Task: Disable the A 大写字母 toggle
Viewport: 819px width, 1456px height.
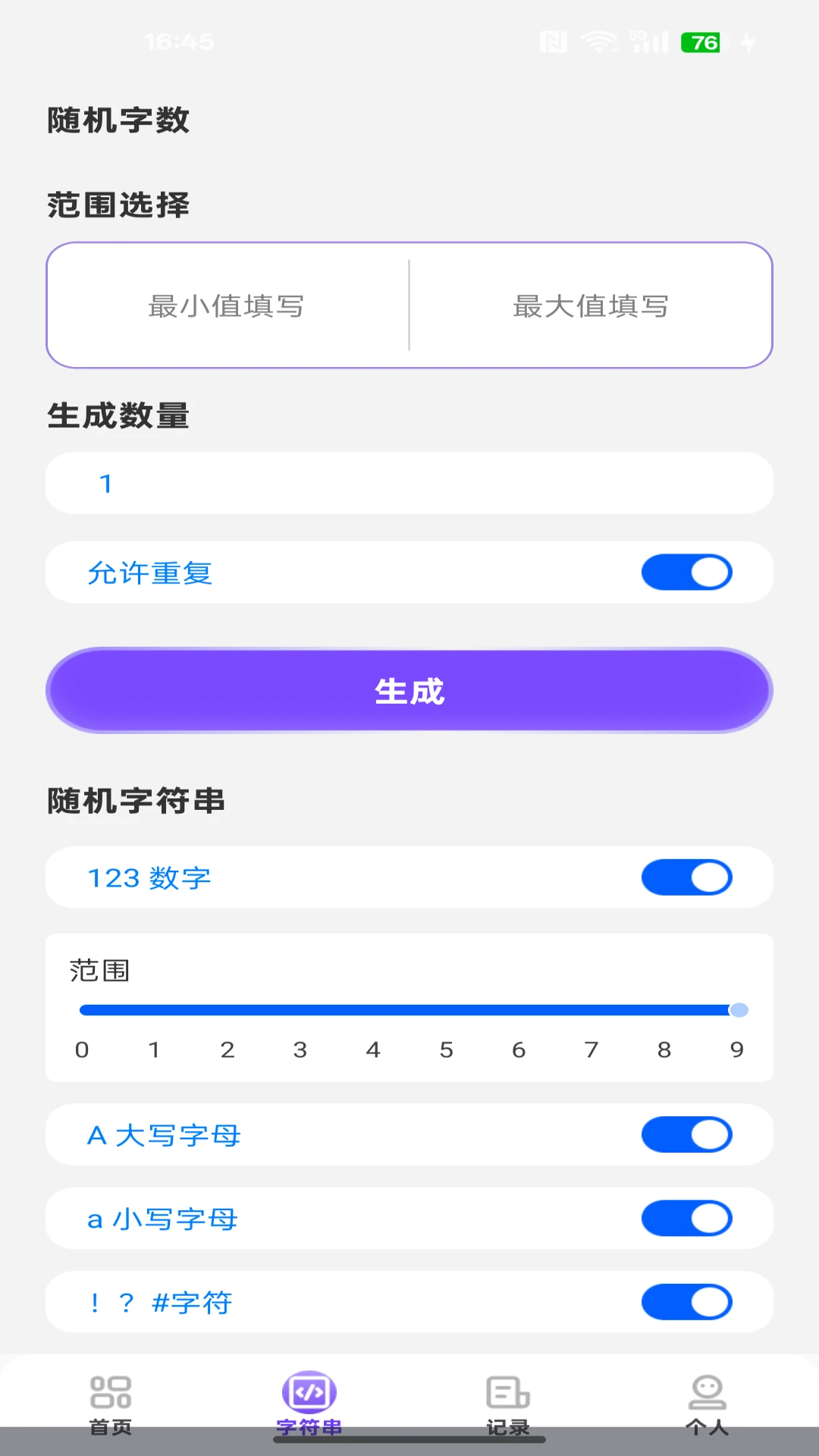Action: (686, 1135)
